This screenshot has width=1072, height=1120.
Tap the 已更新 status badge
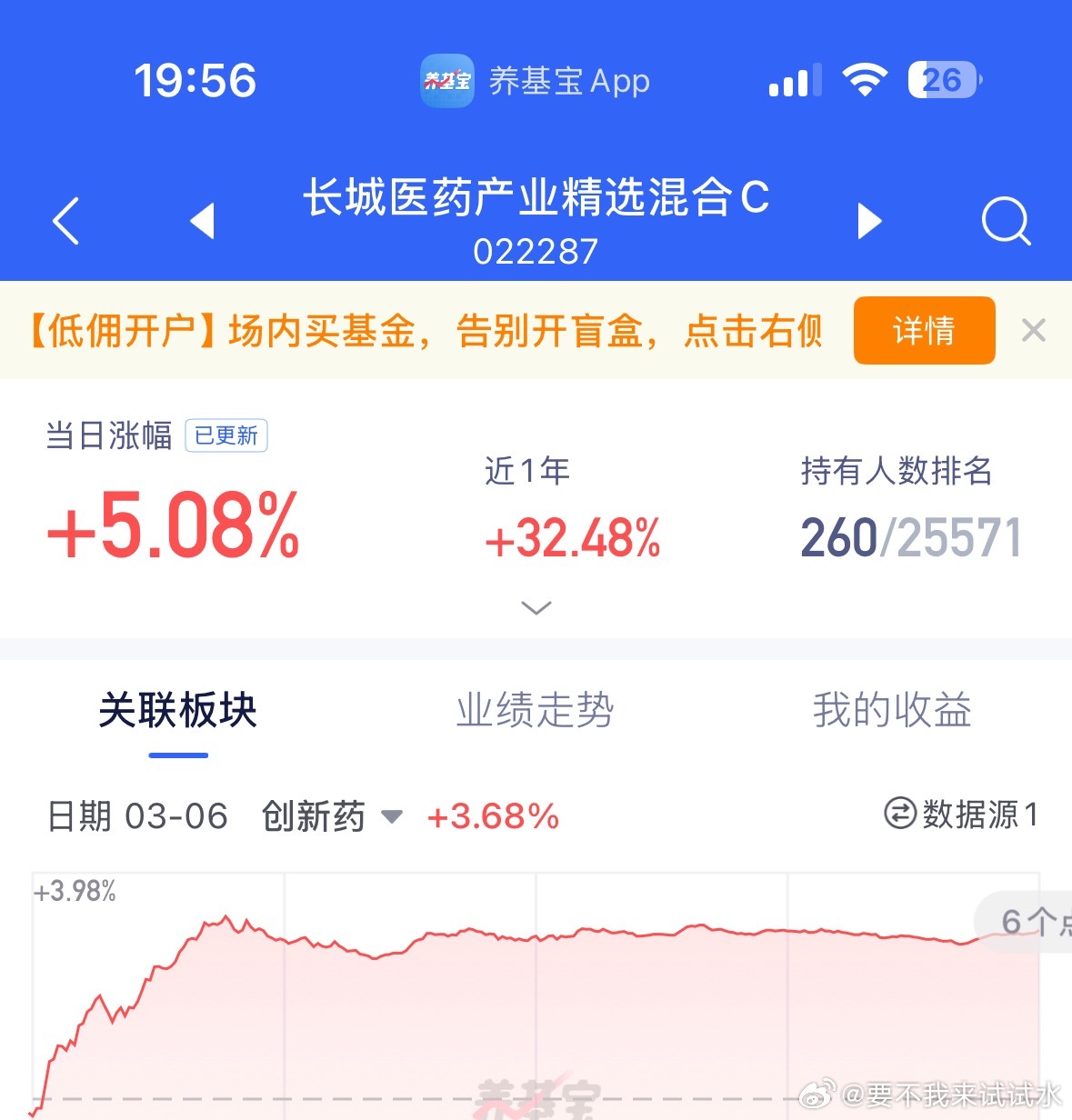click(x=225, y=435)
